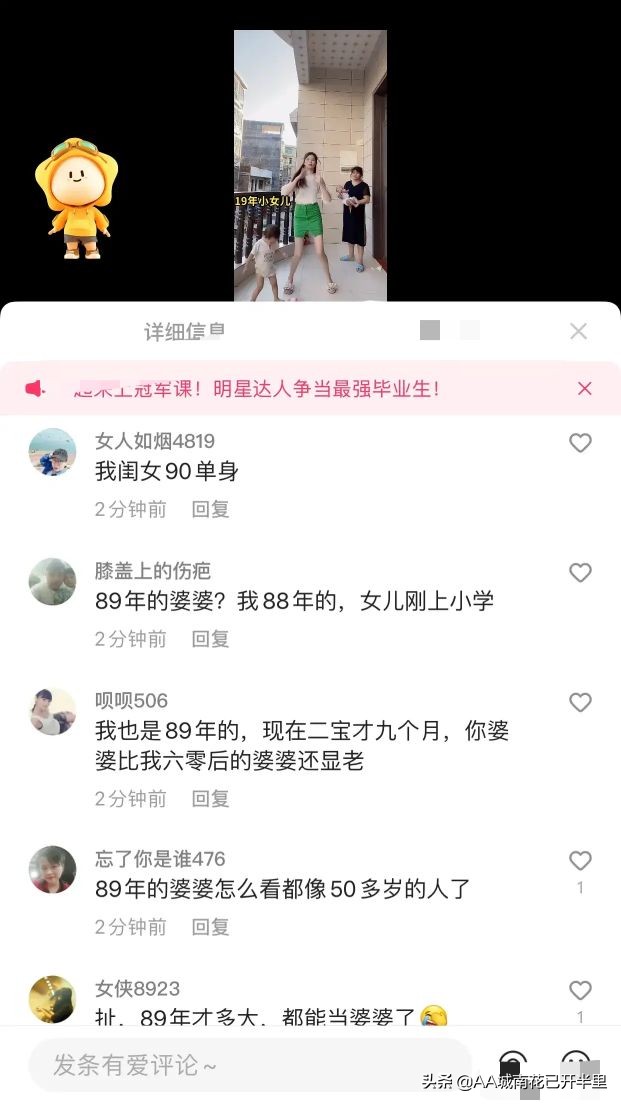Close the comments panel

pos(578,331)
